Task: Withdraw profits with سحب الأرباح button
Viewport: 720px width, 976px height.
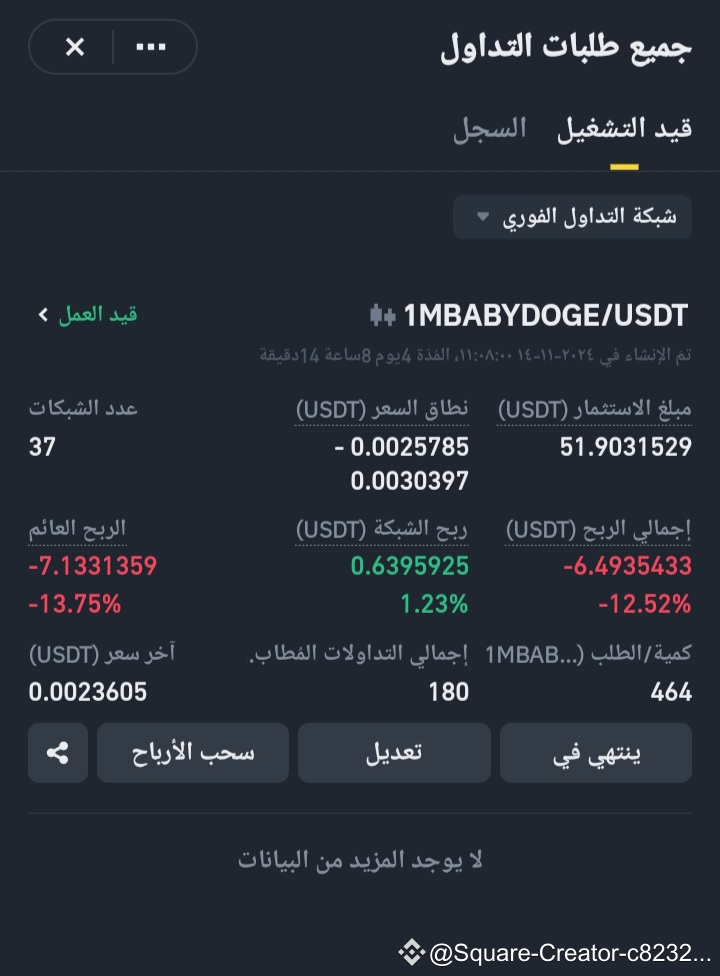Action: [x=193, y=753]
